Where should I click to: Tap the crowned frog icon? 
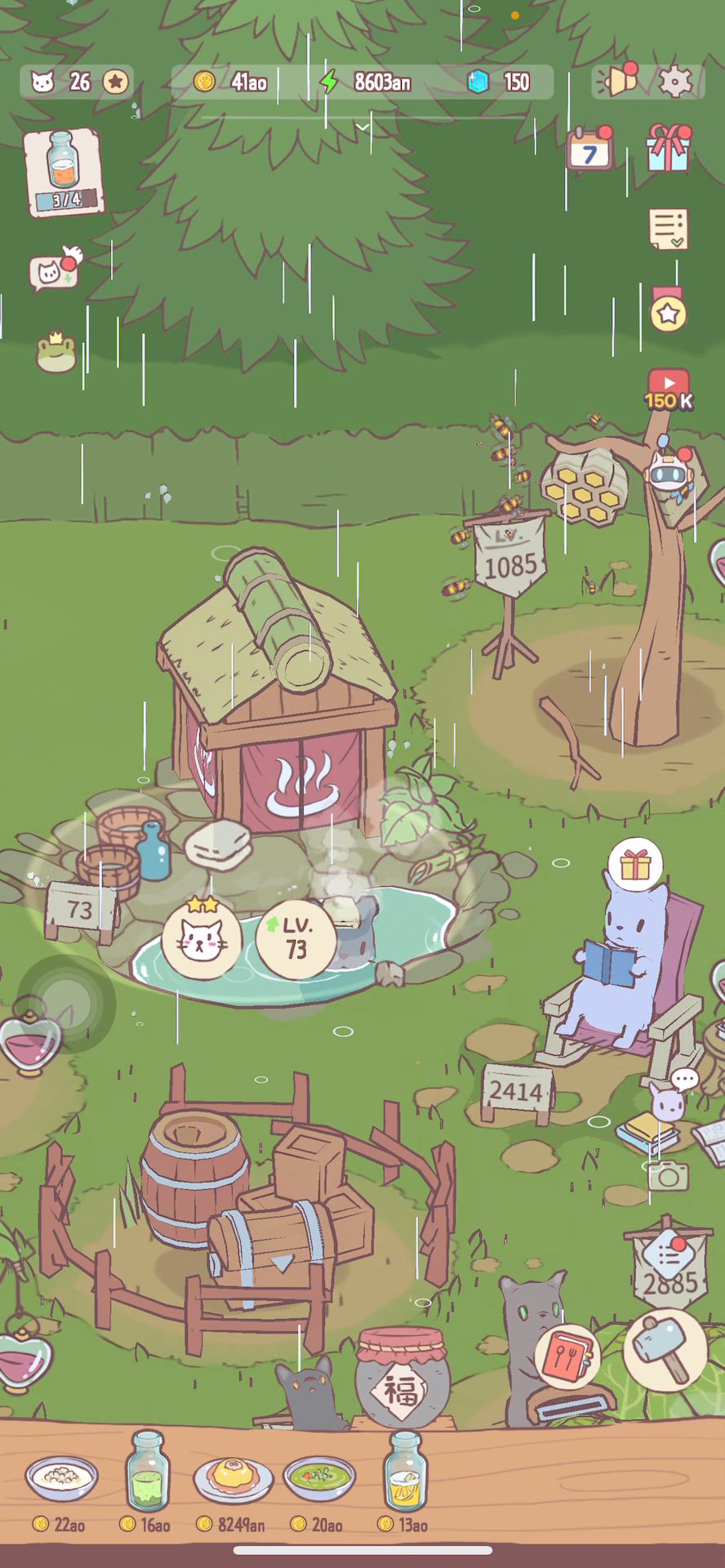56,353
